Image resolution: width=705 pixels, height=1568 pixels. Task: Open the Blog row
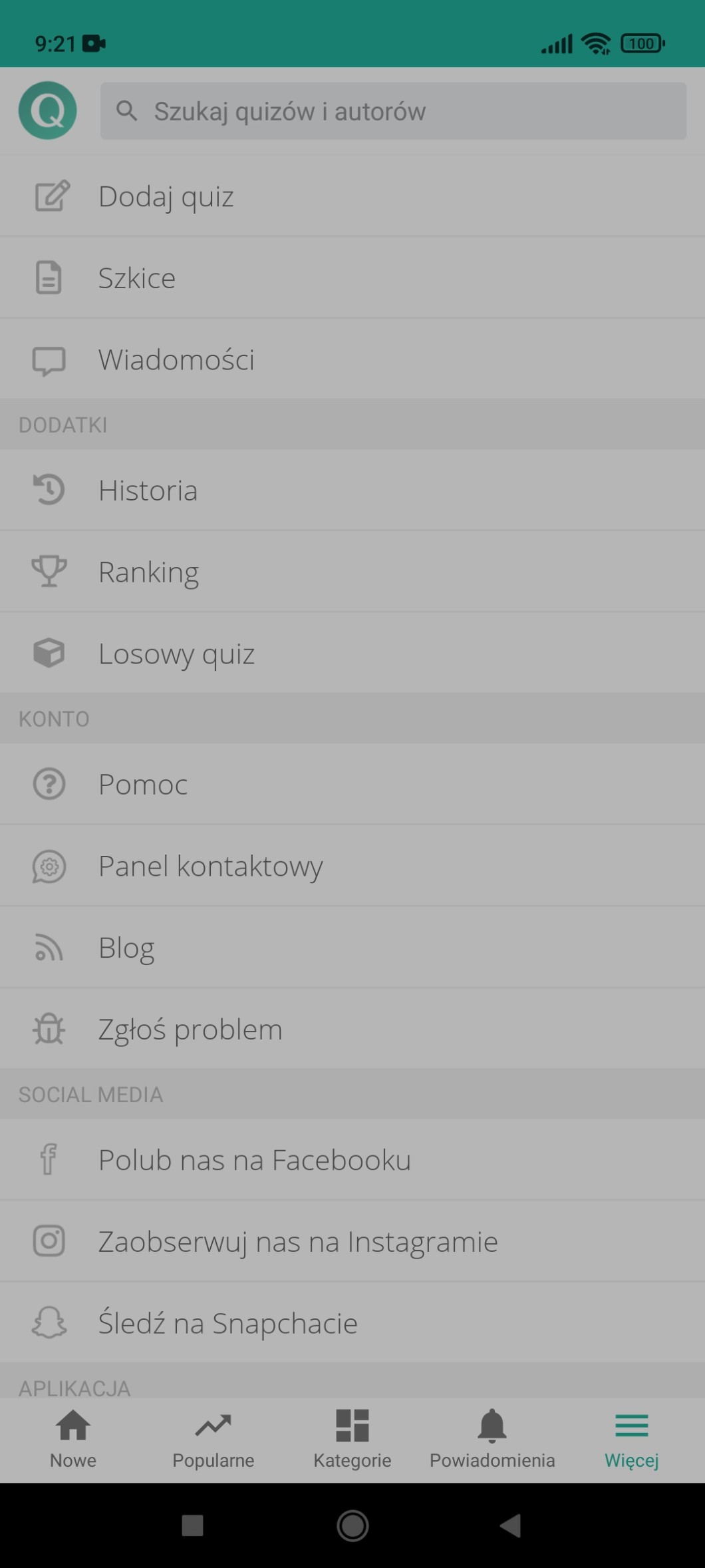pos(126,948)
